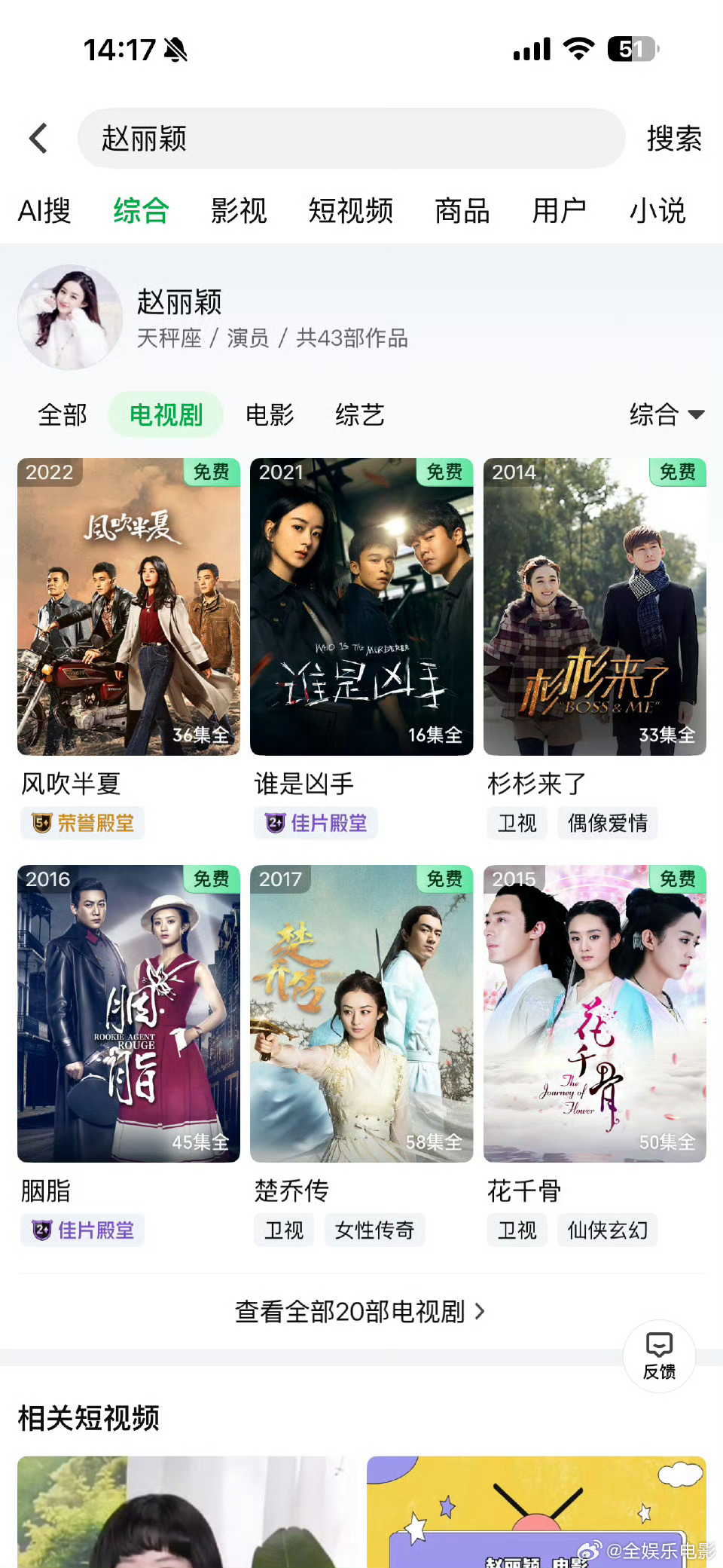The image size is (723, 1568).
Task: Switch to the 小说 search tab
Action: (657, 211)
